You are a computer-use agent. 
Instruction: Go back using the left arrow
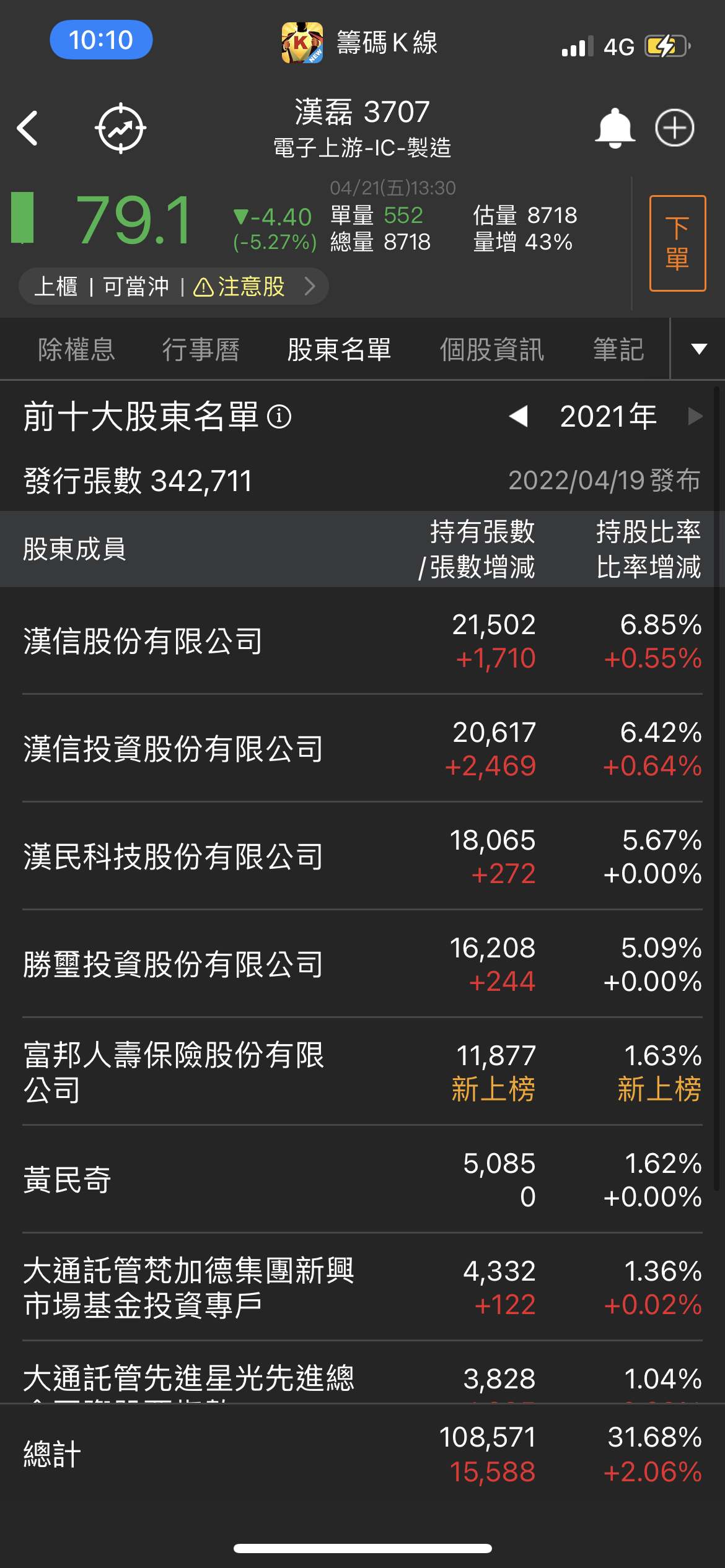pyautogui.click(x=28, y=128)
